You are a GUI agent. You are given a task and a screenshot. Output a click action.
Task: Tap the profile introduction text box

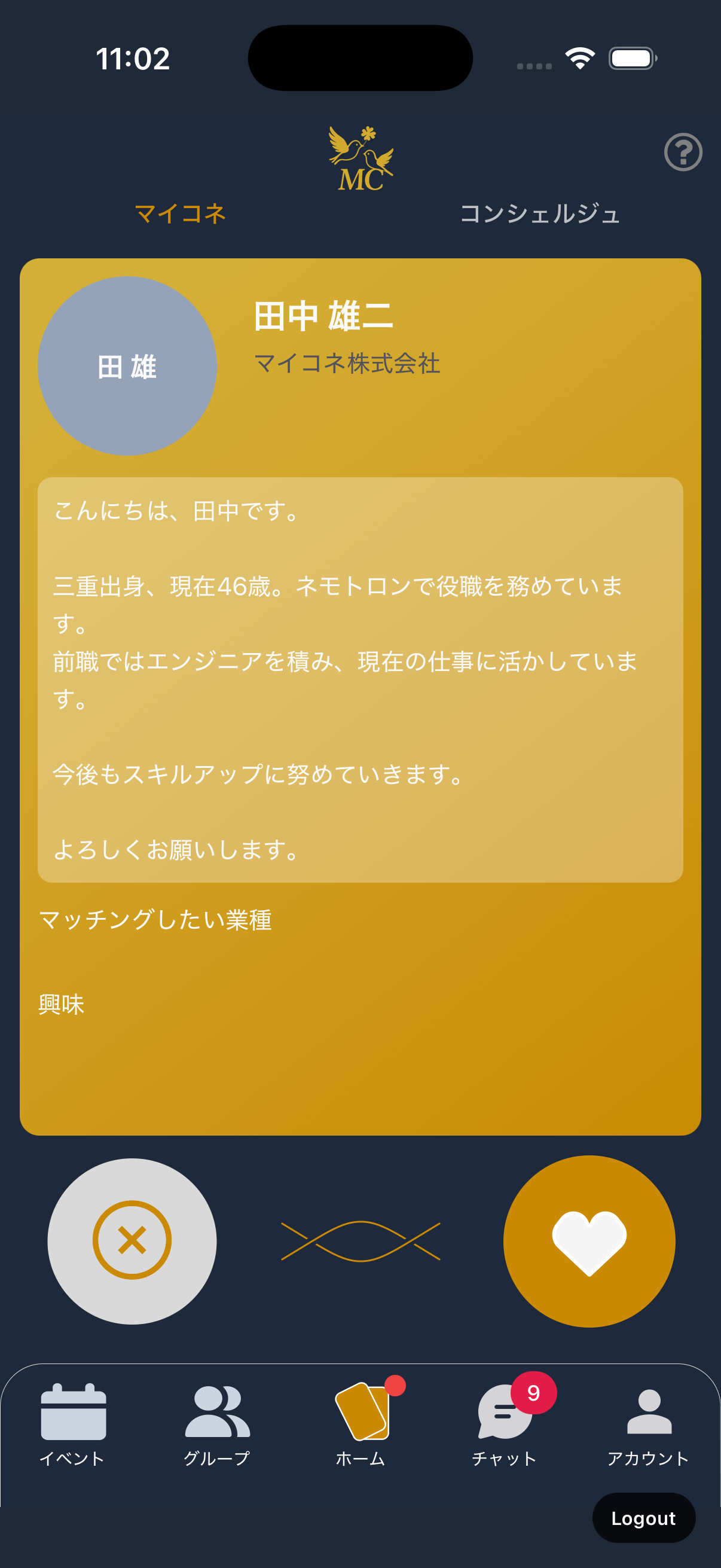tap(360, 682)
